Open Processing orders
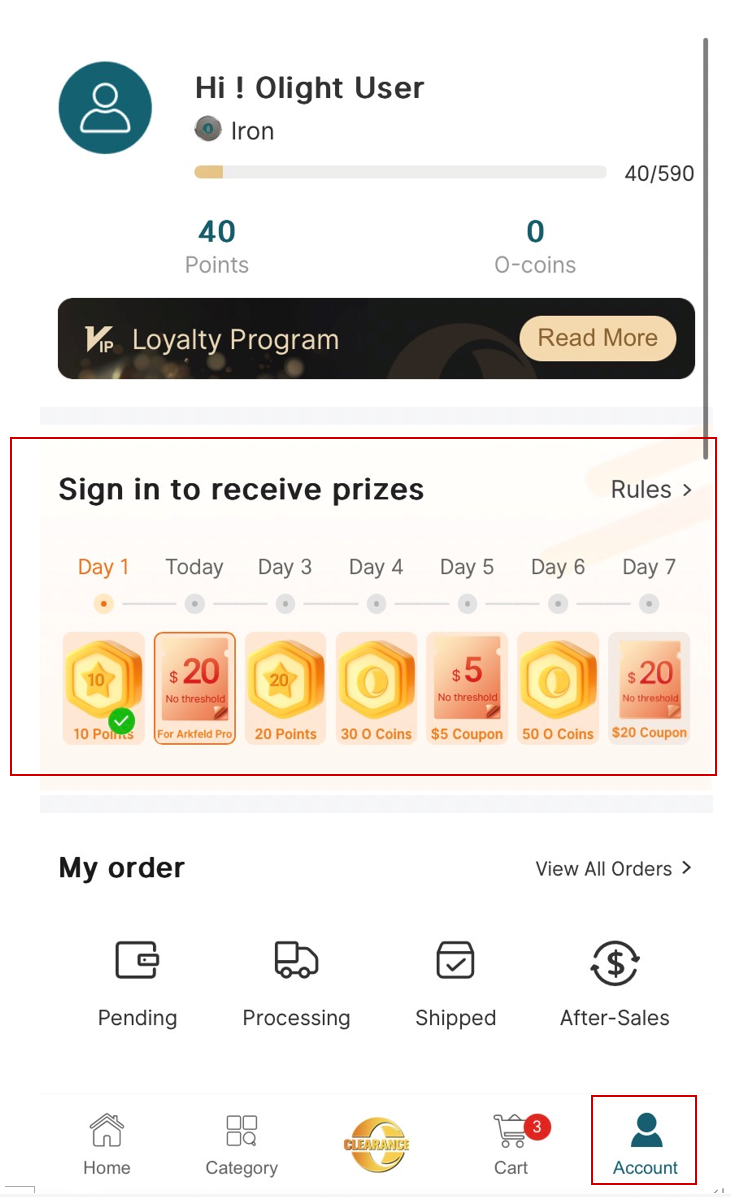 point(296,984)
